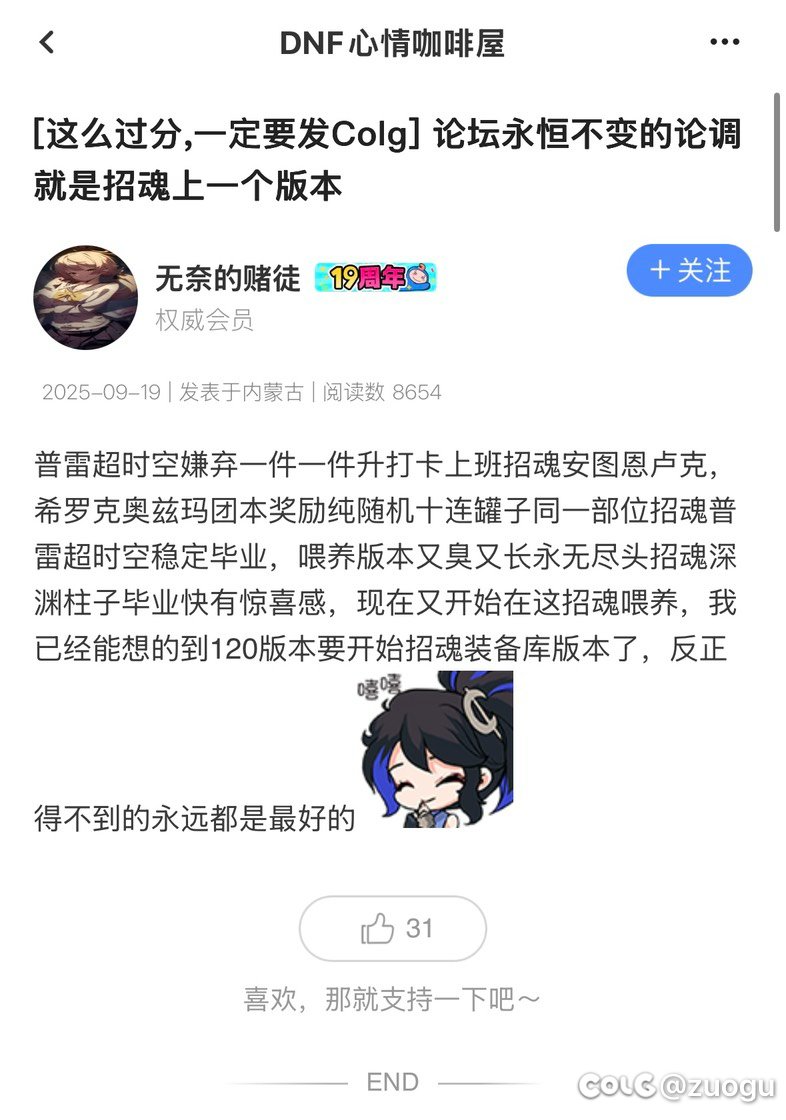Open the DNF心情咖啡屋 forum board
786x1120 pixels.
pos(392,43)
